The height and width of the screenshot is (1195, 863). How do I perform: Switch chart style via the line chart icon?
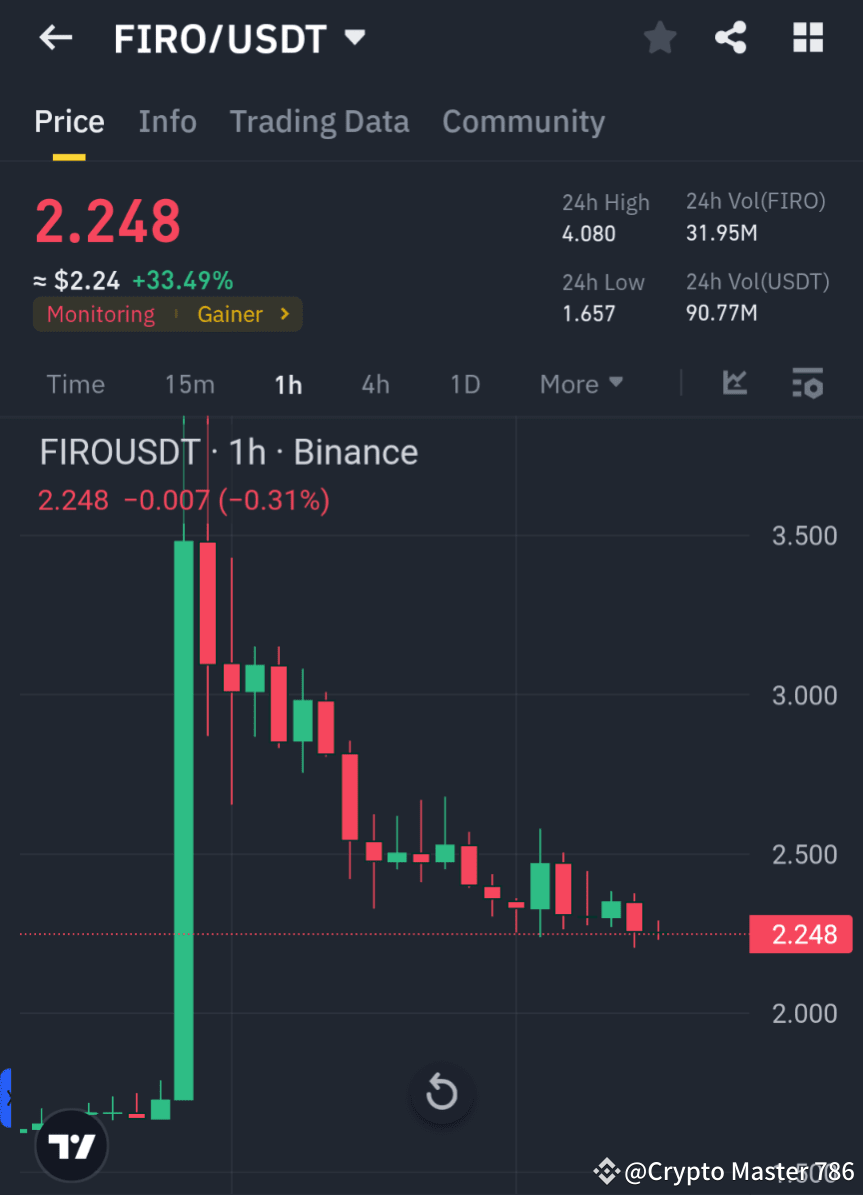[735, 384]
